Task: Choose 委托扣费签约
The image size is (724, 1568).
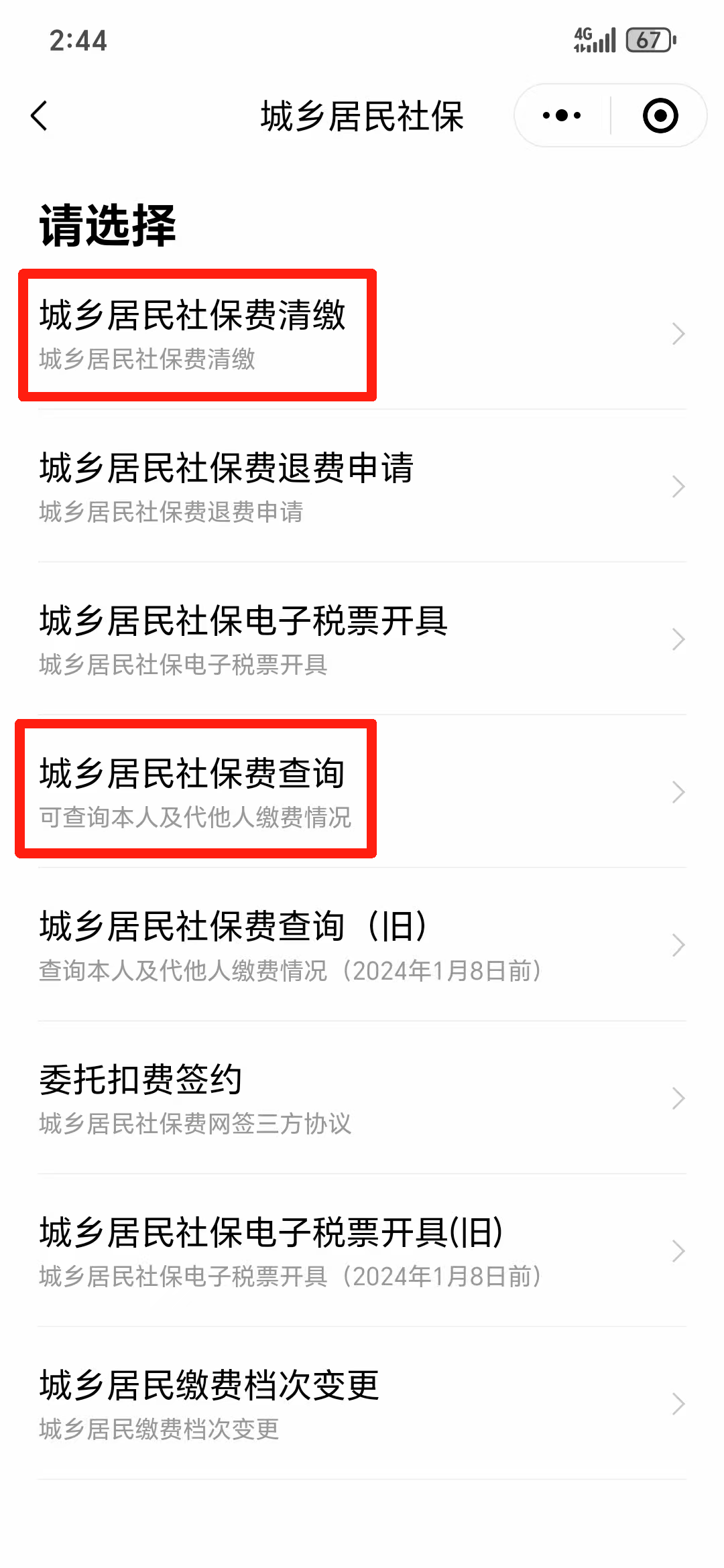Action: [362, 1098]
